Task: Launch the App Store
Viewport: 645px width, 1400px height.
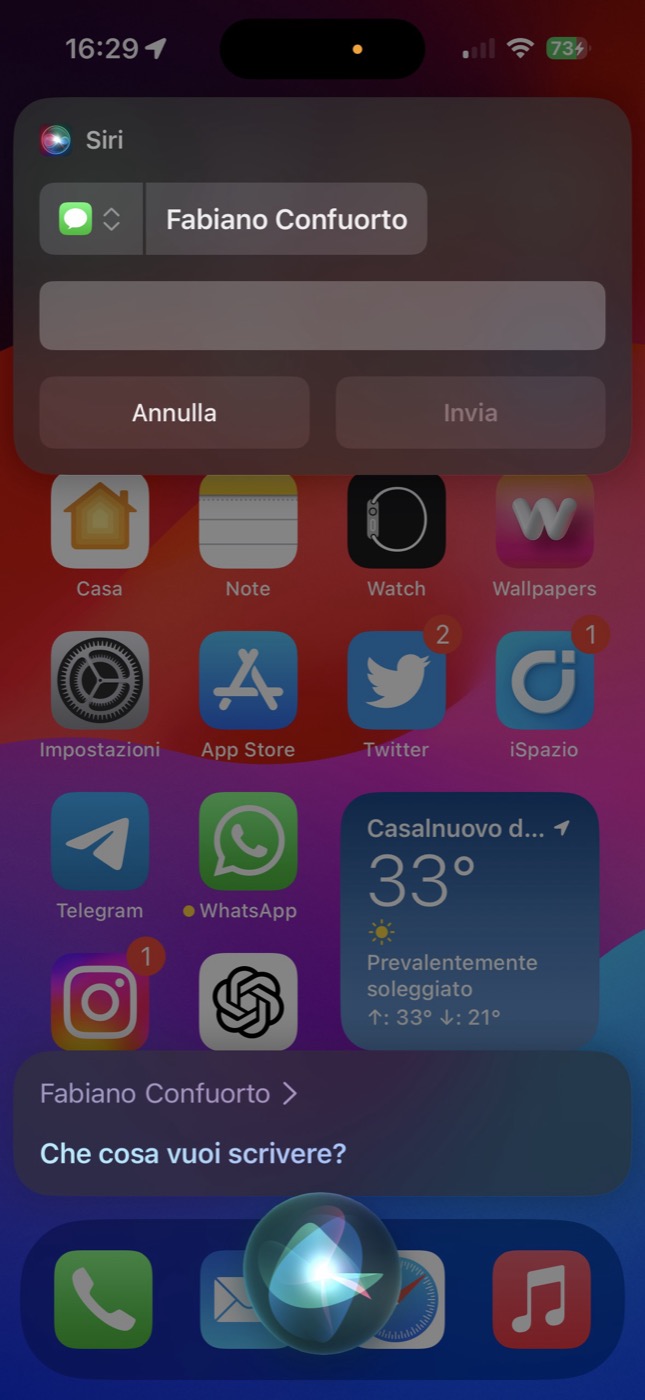Action: pyautogui.click(x=248, y=680)
